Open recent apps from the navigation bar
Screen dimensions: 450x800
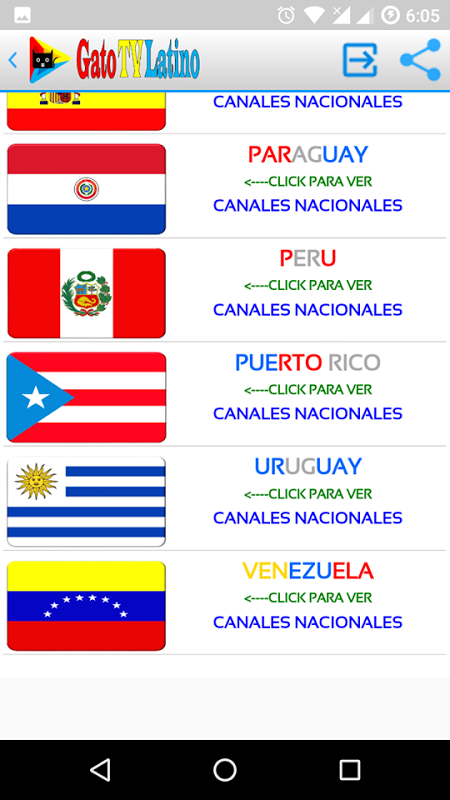tap(350, 770)
